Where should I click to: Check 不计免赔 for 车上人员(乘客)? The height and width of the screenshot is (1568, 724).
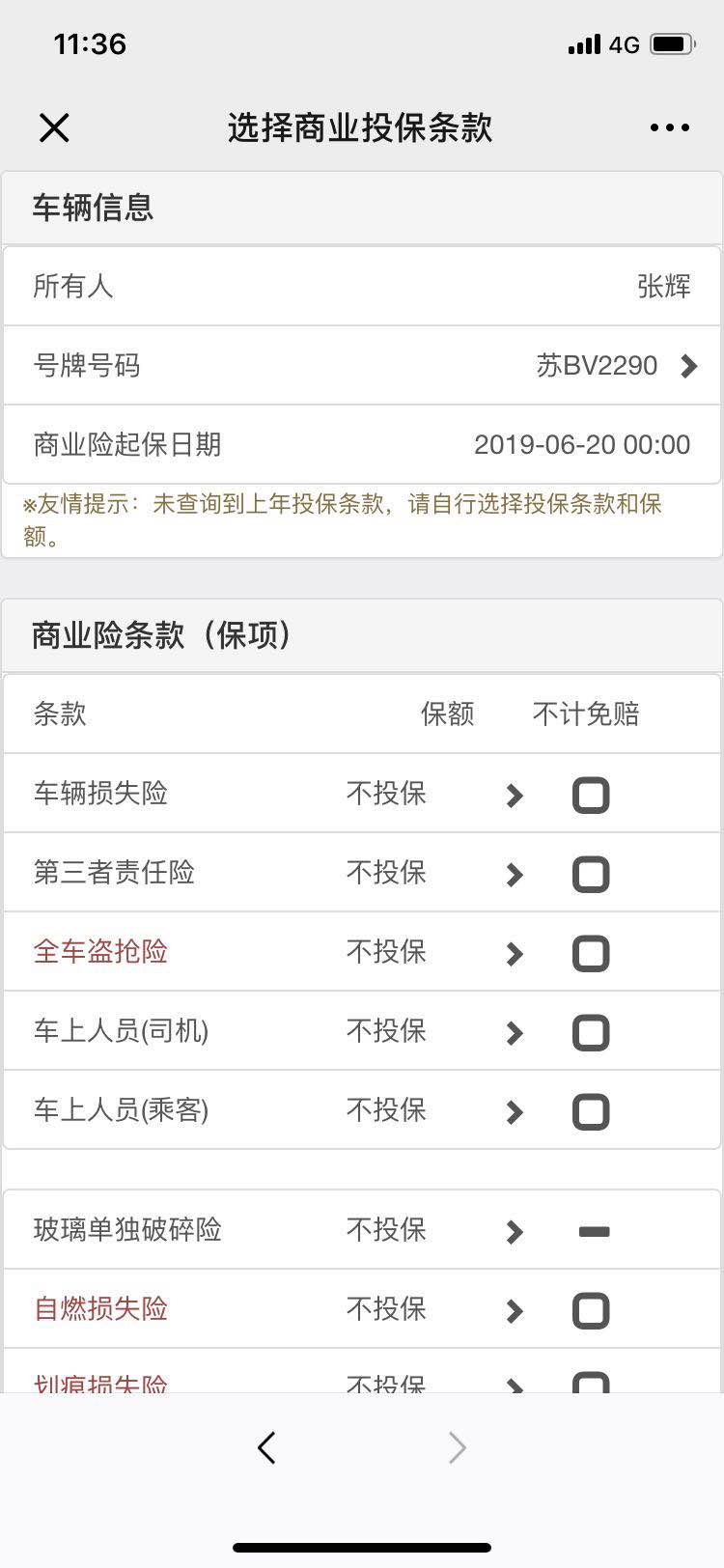coord(591,1112)
